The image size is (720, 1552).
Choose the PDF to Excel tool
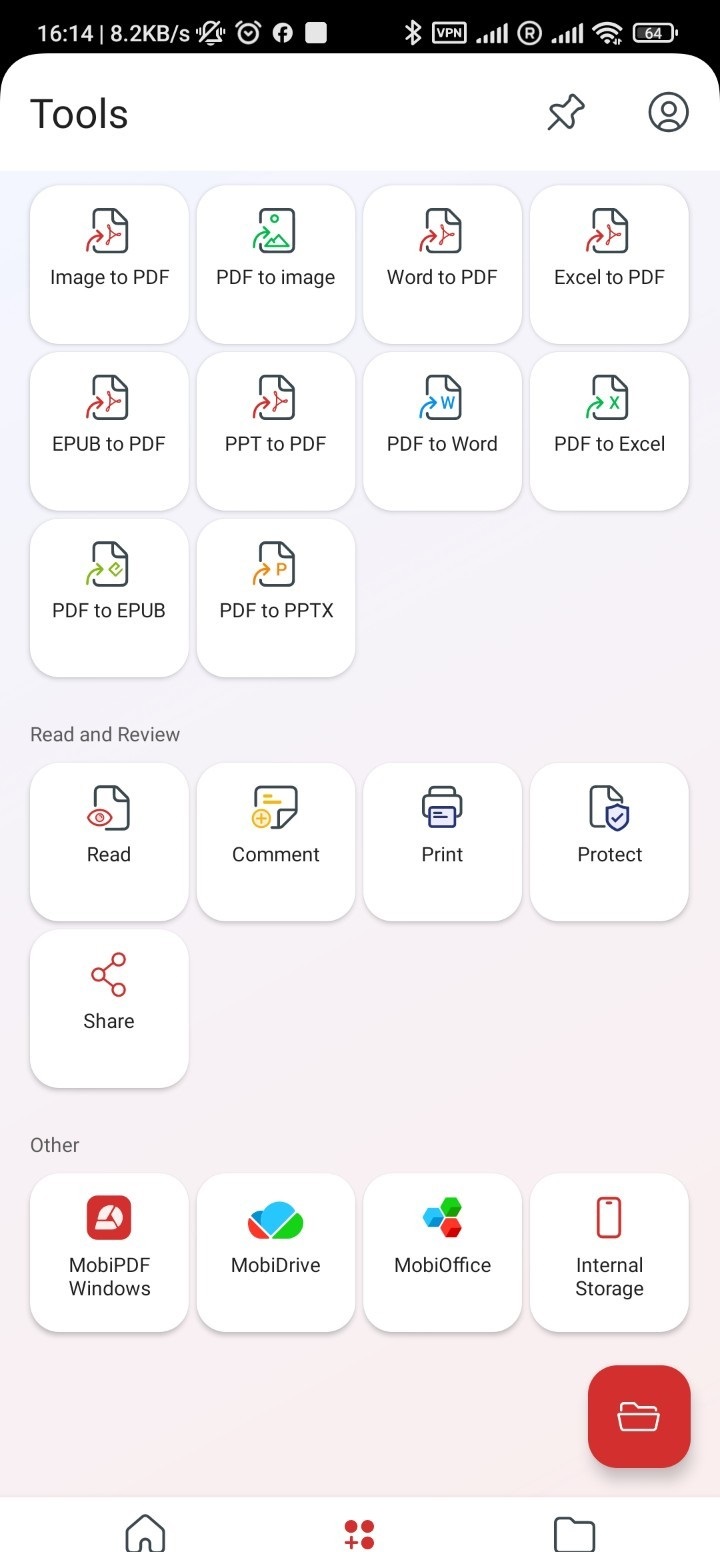[609, 431]
